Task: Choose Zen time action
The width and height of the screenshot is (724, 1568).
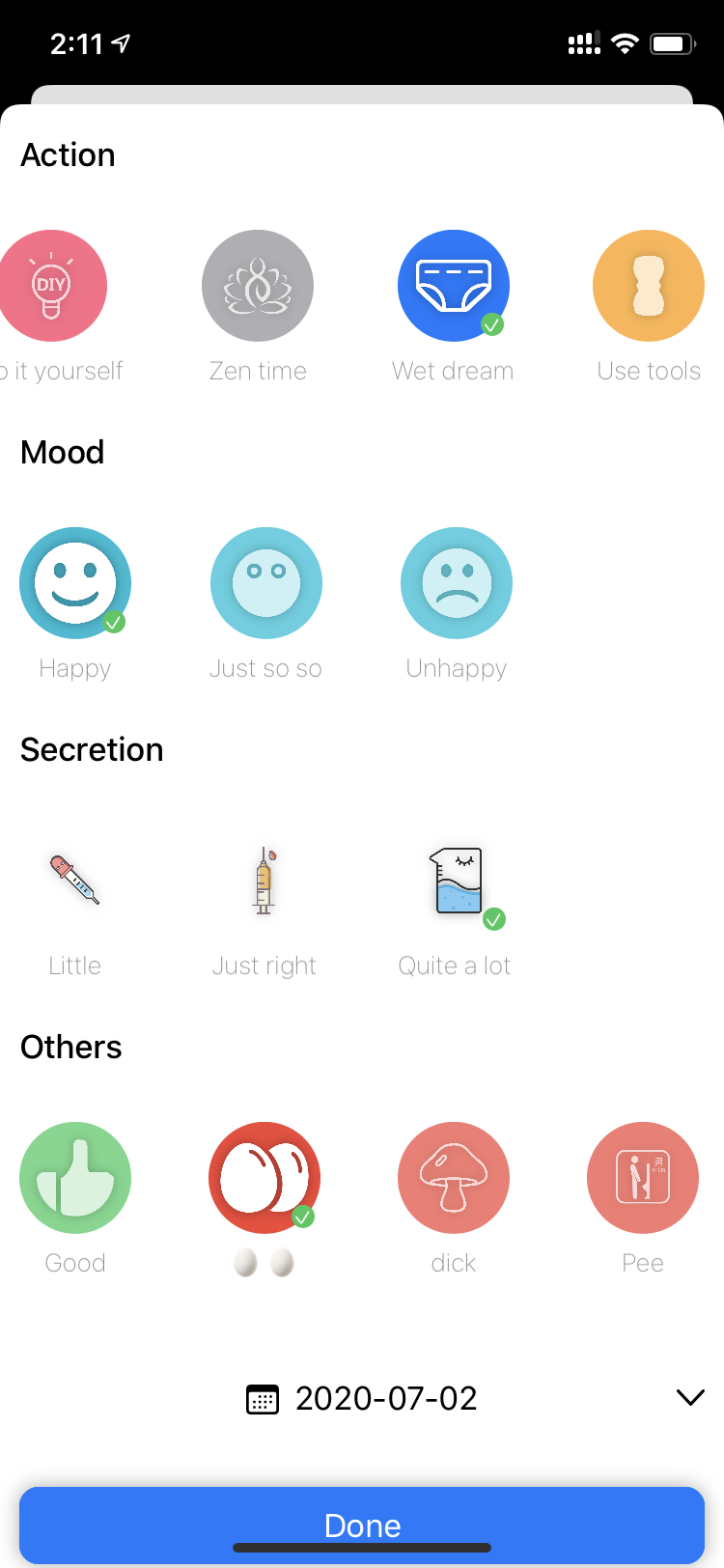Action: (x=258, y=286)
